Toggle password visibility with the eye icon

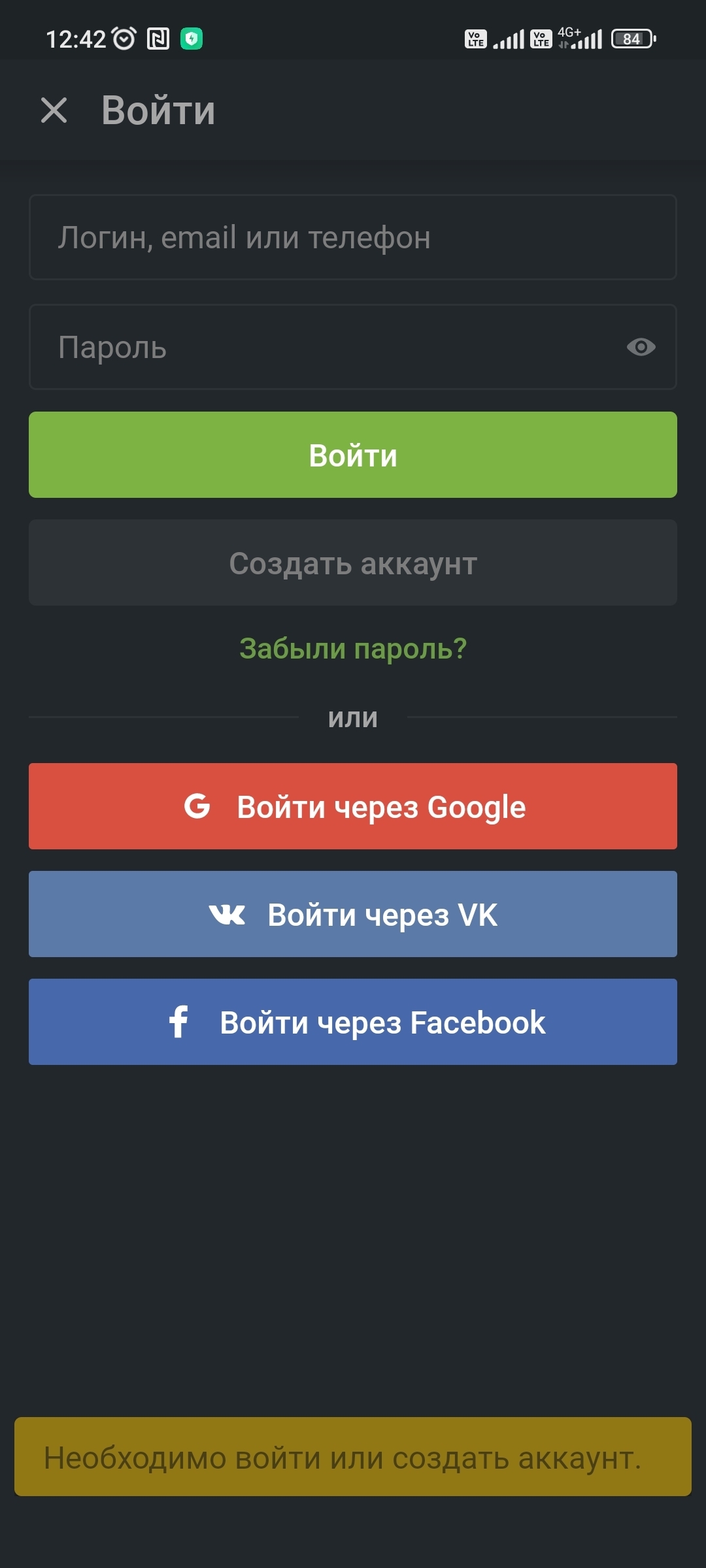tap(641, 347)
